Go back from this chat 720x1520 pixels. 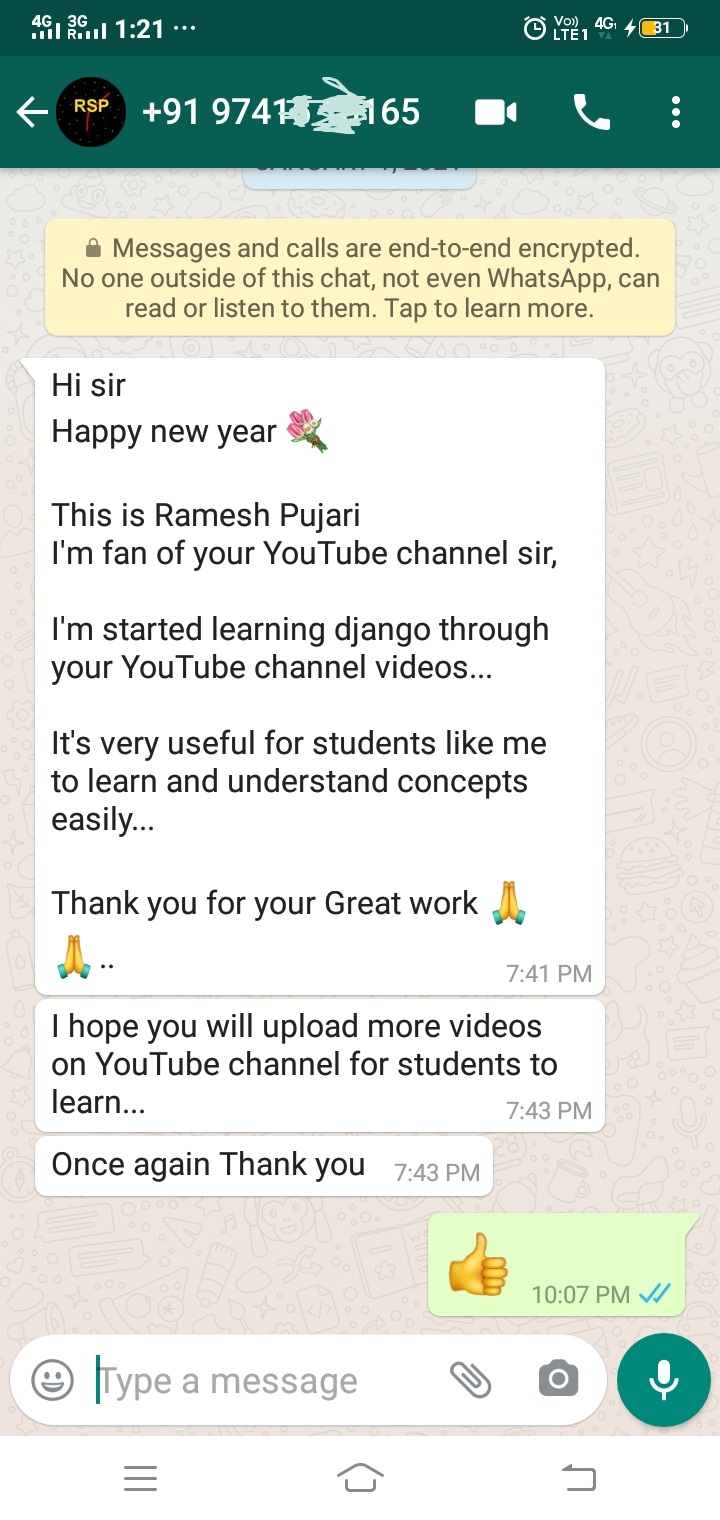point(31,113)
